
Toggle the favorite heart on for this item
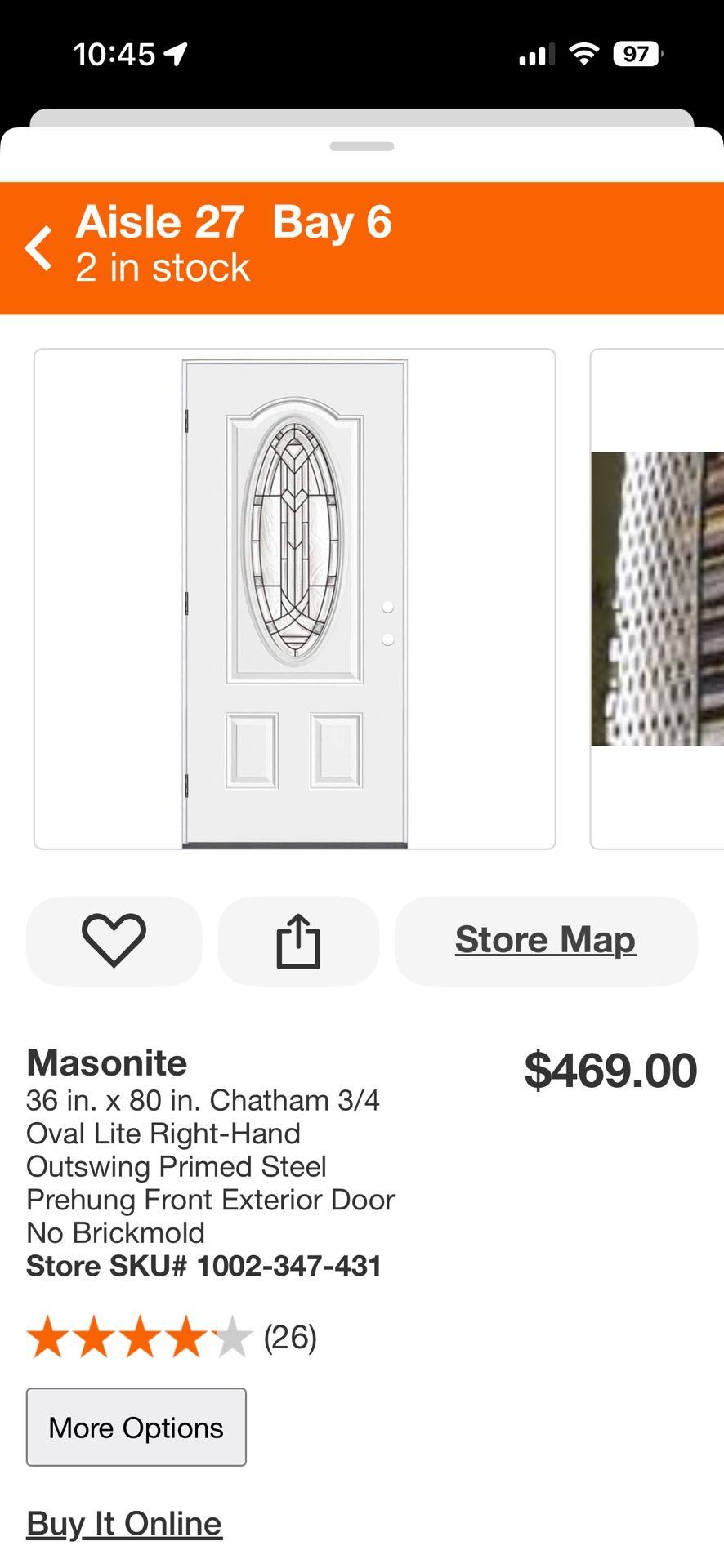point(114,941)
